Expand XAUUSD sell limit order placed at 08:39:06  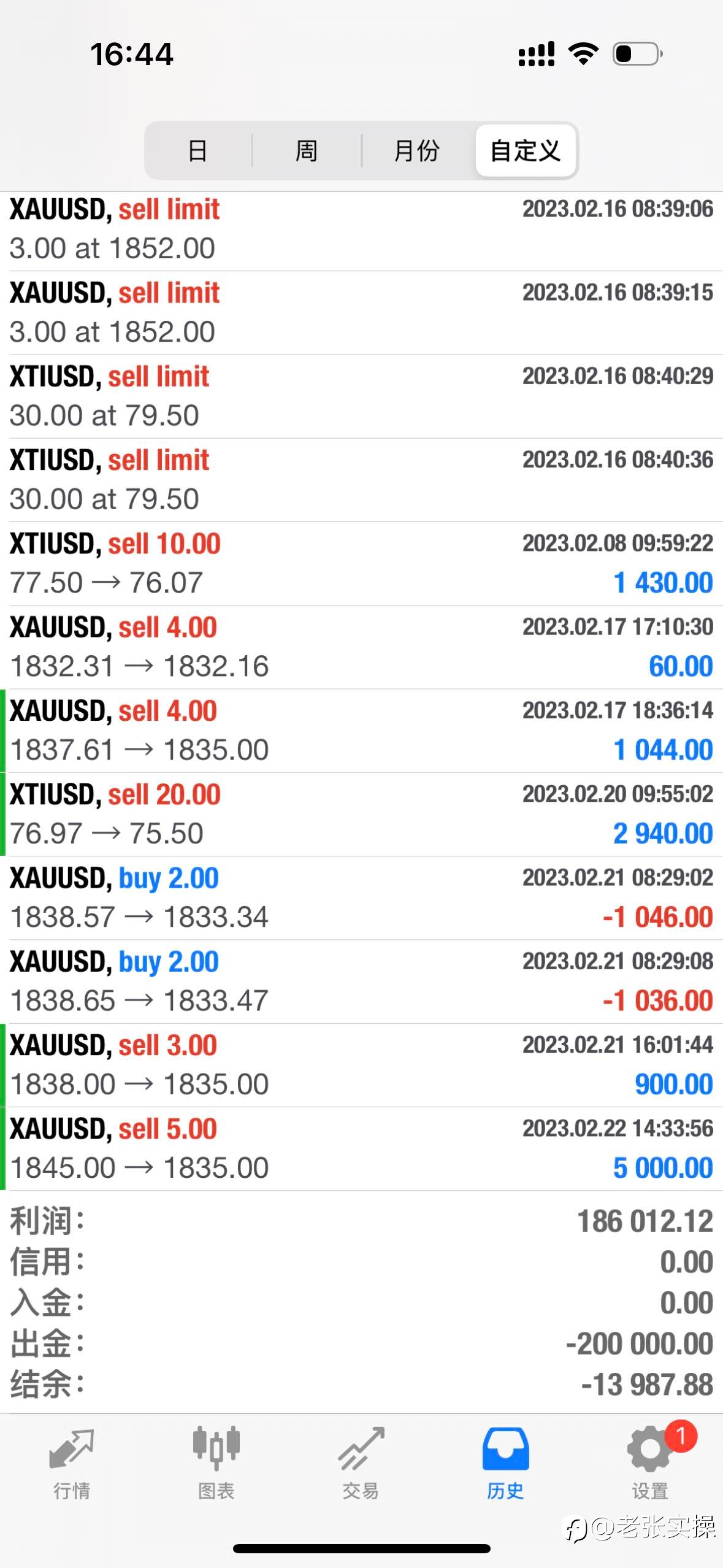[361, 229]
